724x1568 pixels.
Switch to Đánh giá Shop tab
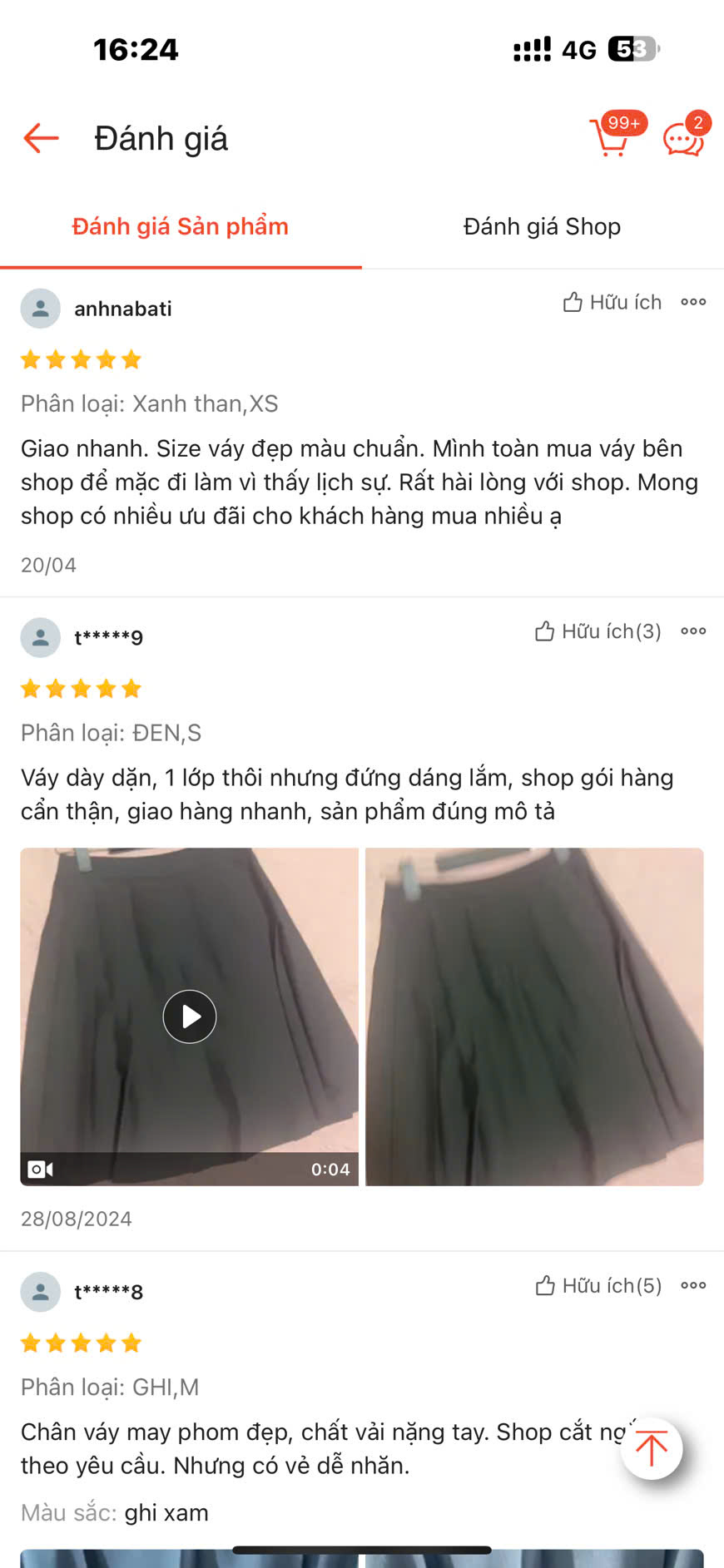tap(542, 226)
